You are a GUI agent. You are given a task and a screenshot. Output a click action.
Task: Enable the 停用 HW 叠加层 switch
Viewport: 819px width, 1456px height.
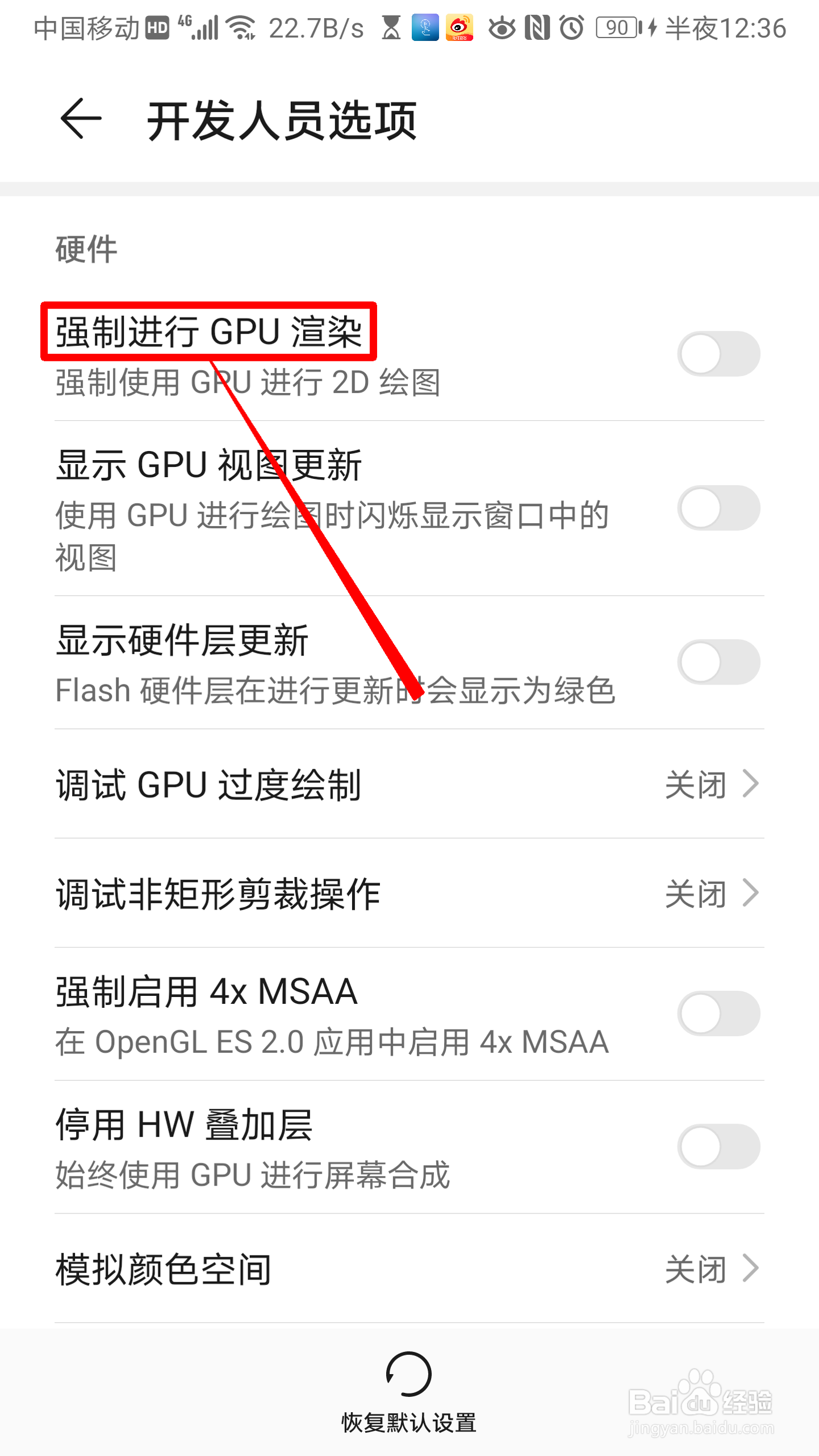coord(718,1146)
